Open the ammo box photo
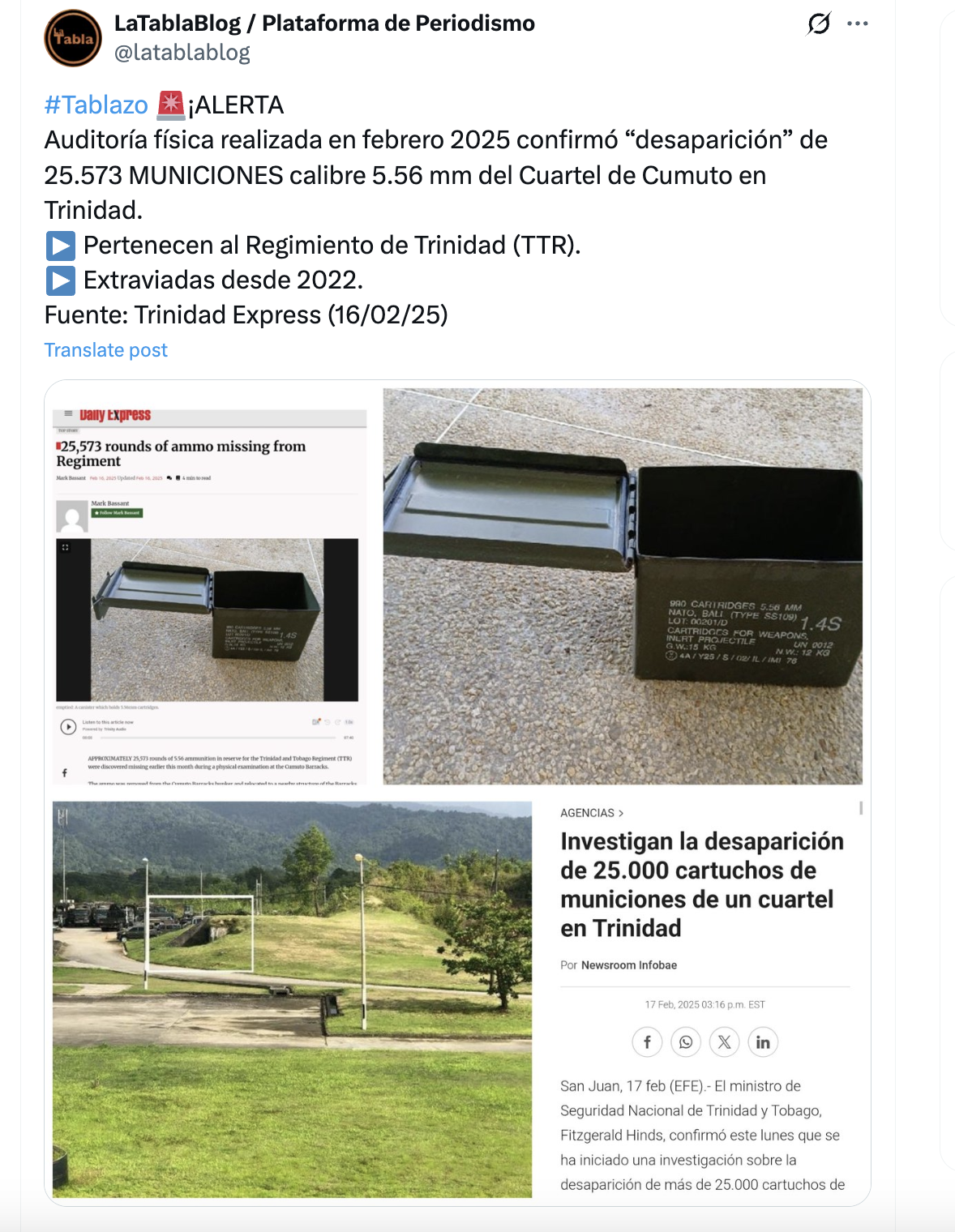The width and height of the screenshot is (955, 1232). pyautogui.click(x=622, y=587)
